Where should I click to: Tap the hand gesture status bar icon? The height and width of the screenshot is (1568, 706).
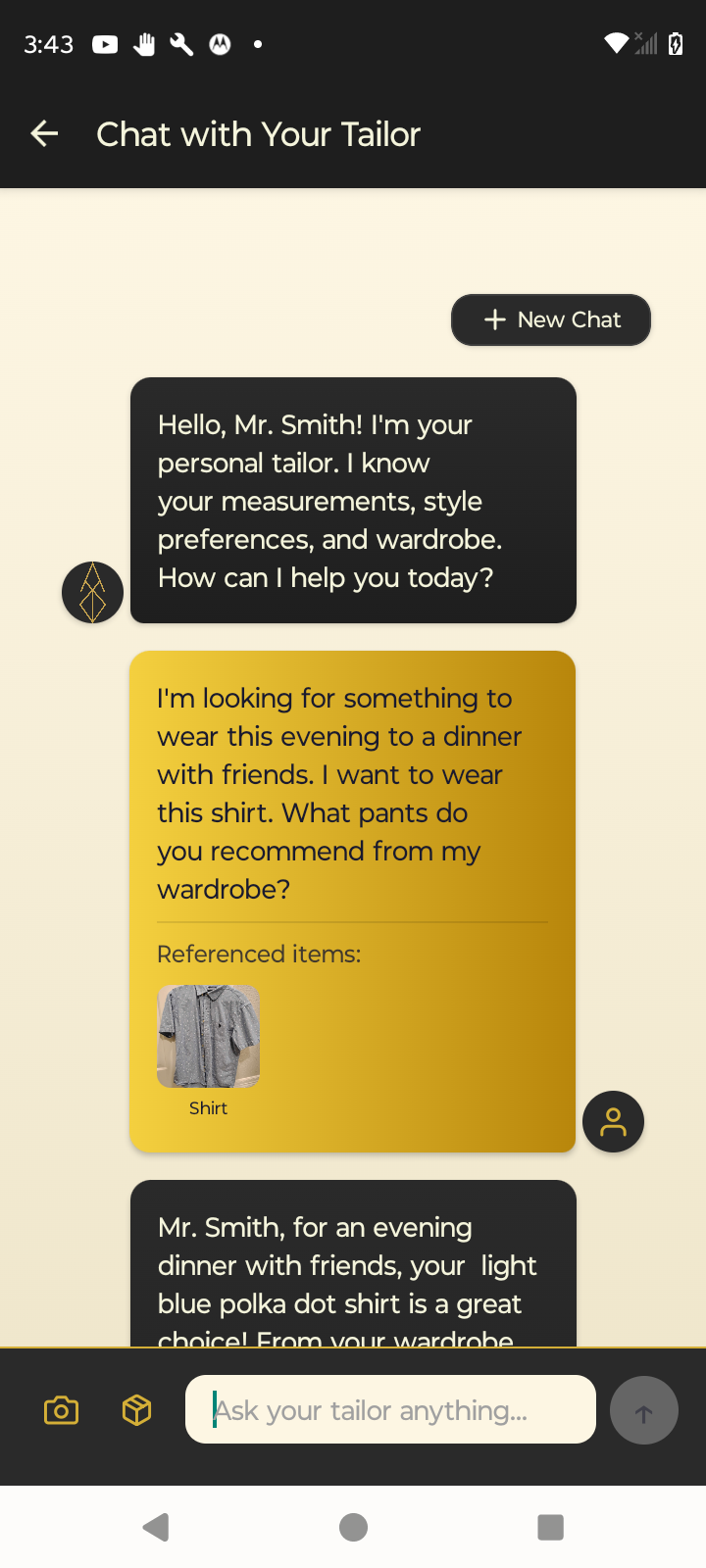pos(145,43)
